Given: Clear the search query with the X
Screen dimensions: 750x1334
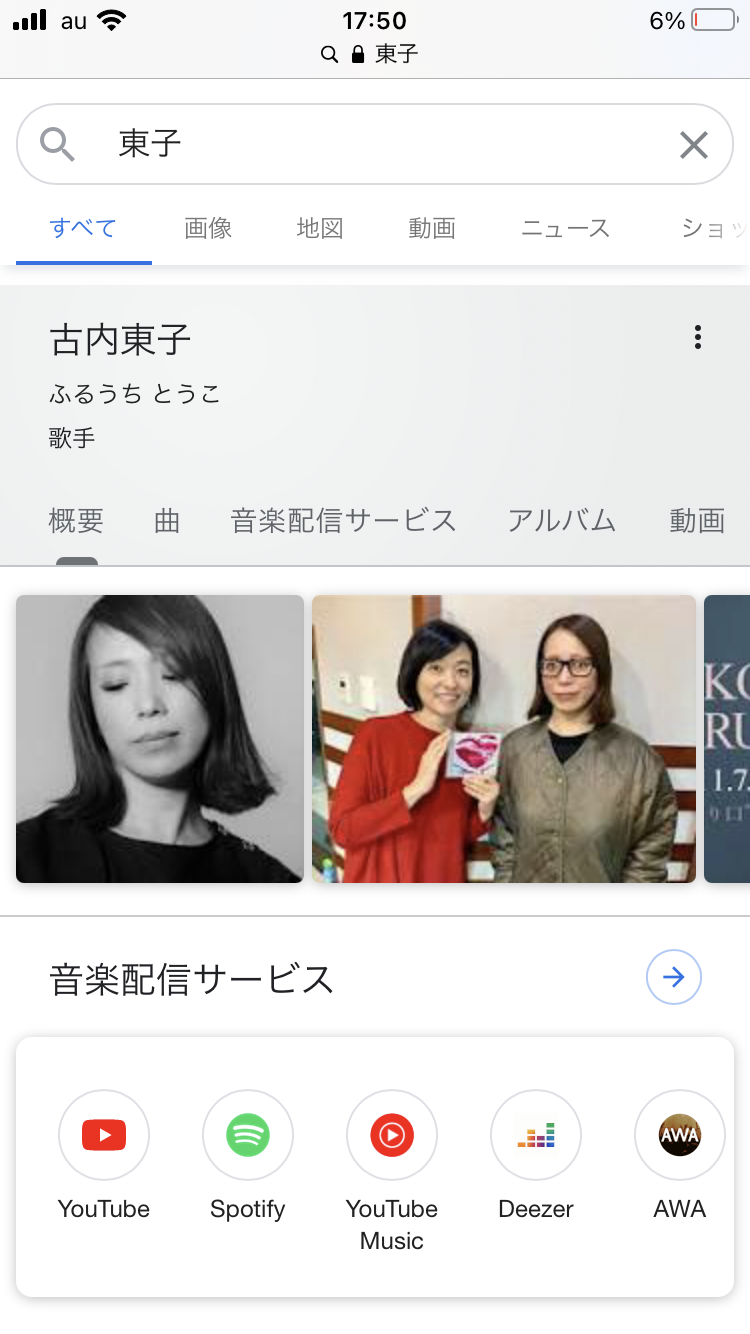Looking at the screenshot, I should coord(693,145).
